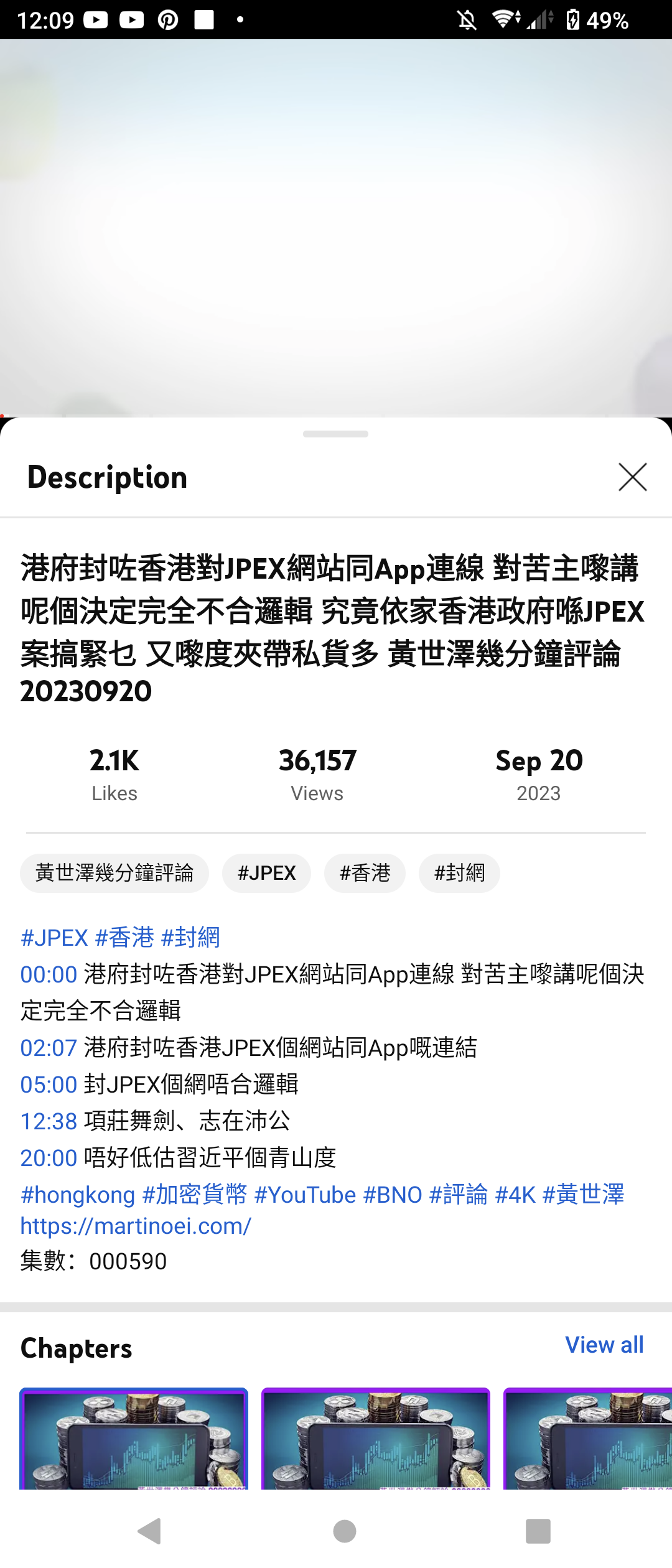The height and width of the screenshot is (1568, 672).
Task: Tap the battery charging indicator
Action: pos(573,19)
